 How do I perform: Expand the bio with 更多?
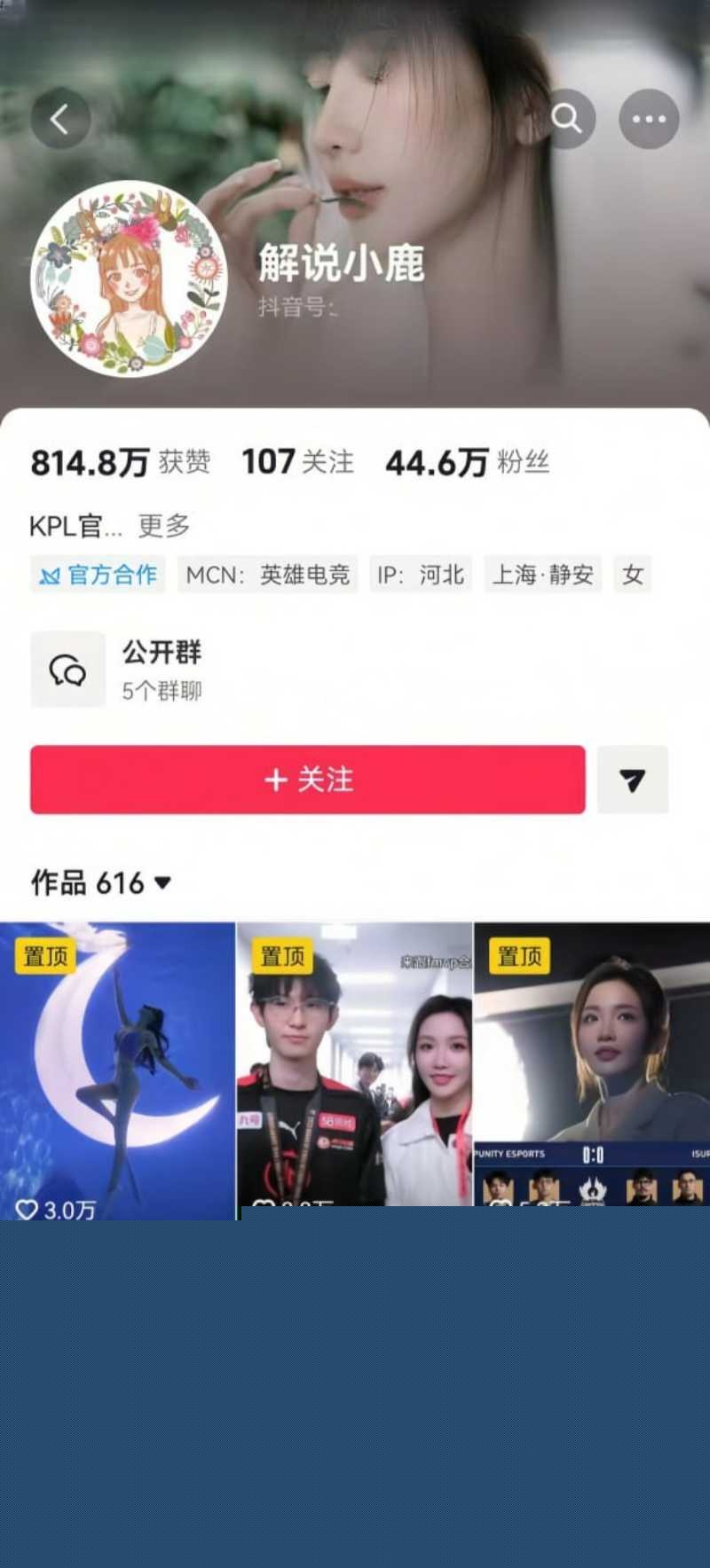coord(163,524)
